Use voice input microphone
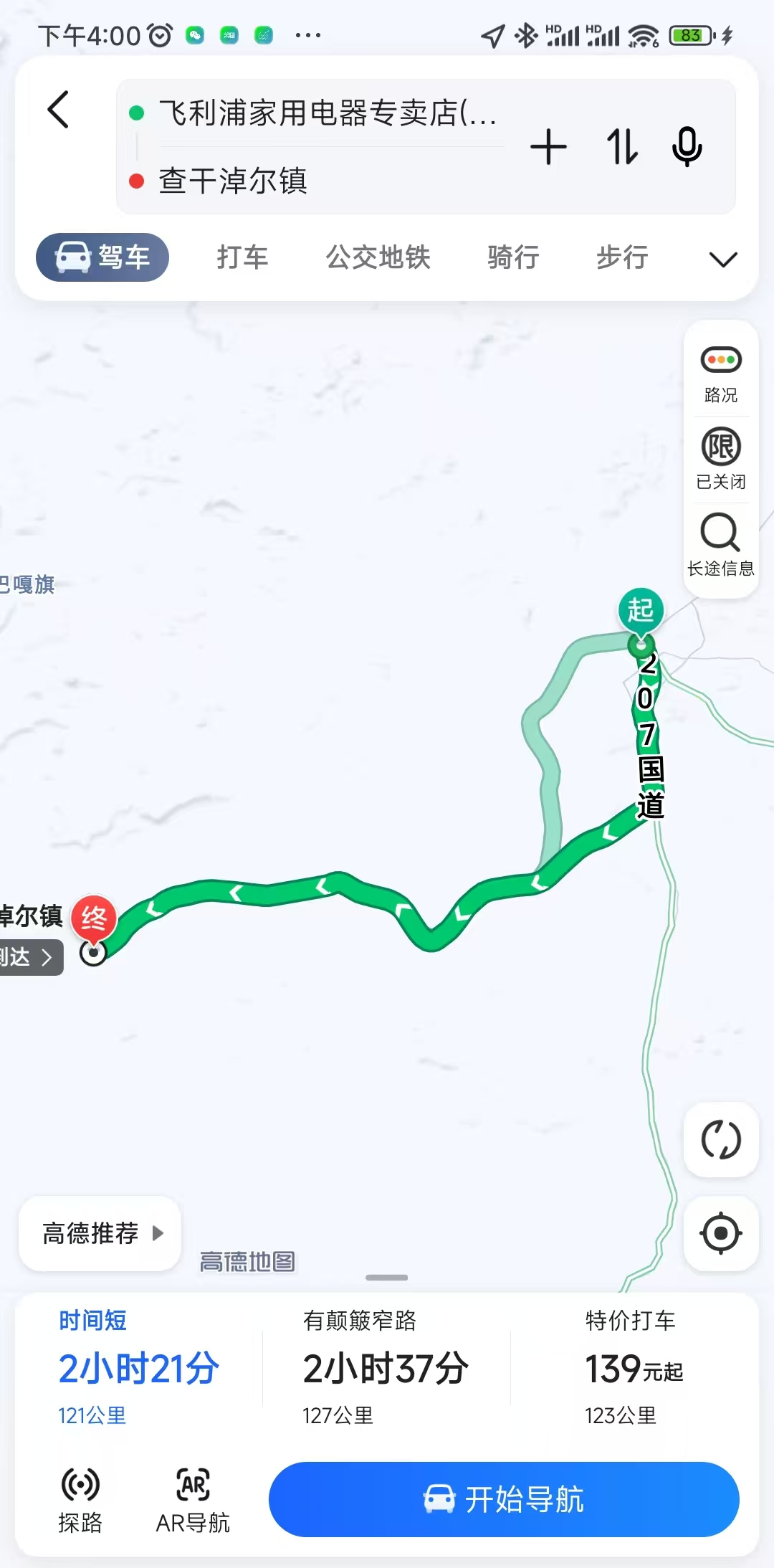 687,147
